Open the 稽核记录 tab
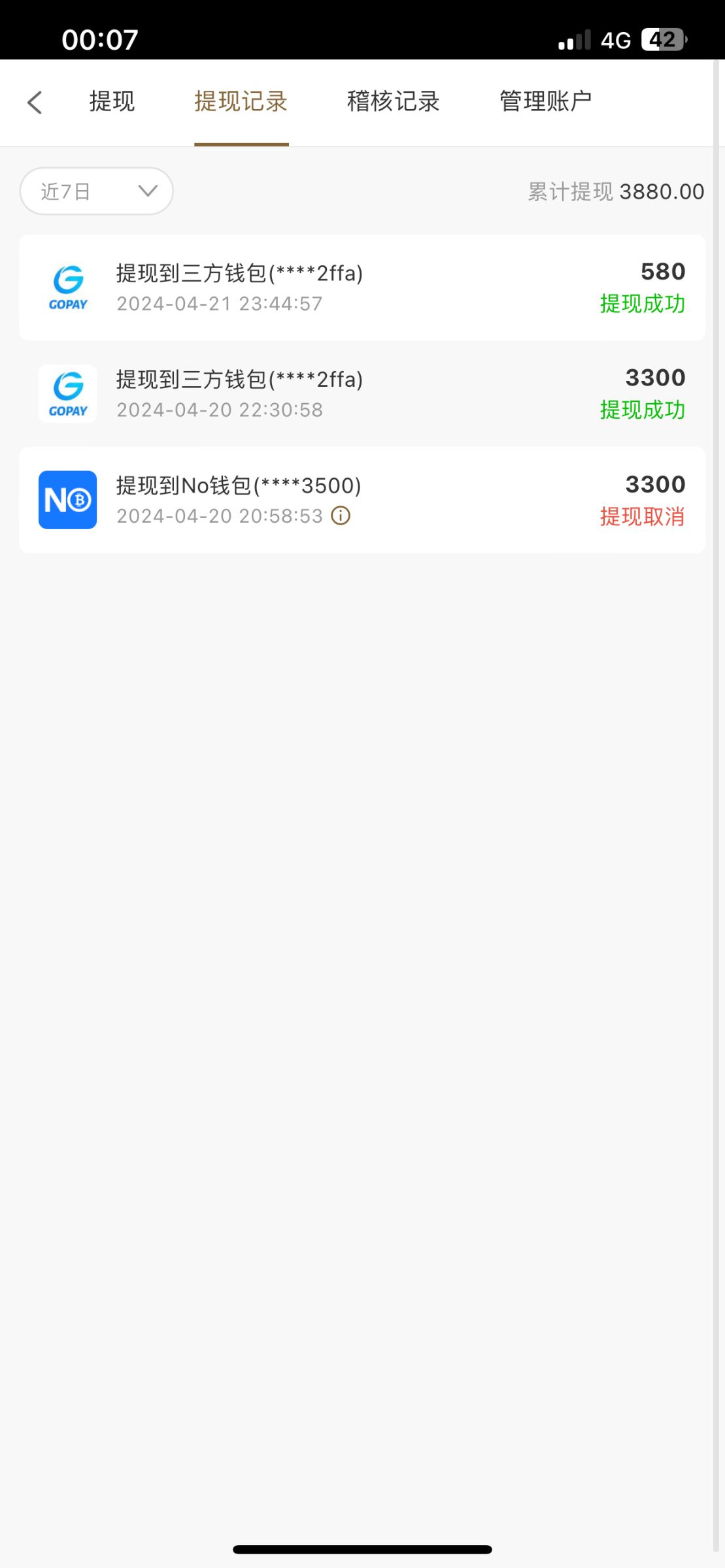This screenshot has height=1568, width=725. coord(393,102)
